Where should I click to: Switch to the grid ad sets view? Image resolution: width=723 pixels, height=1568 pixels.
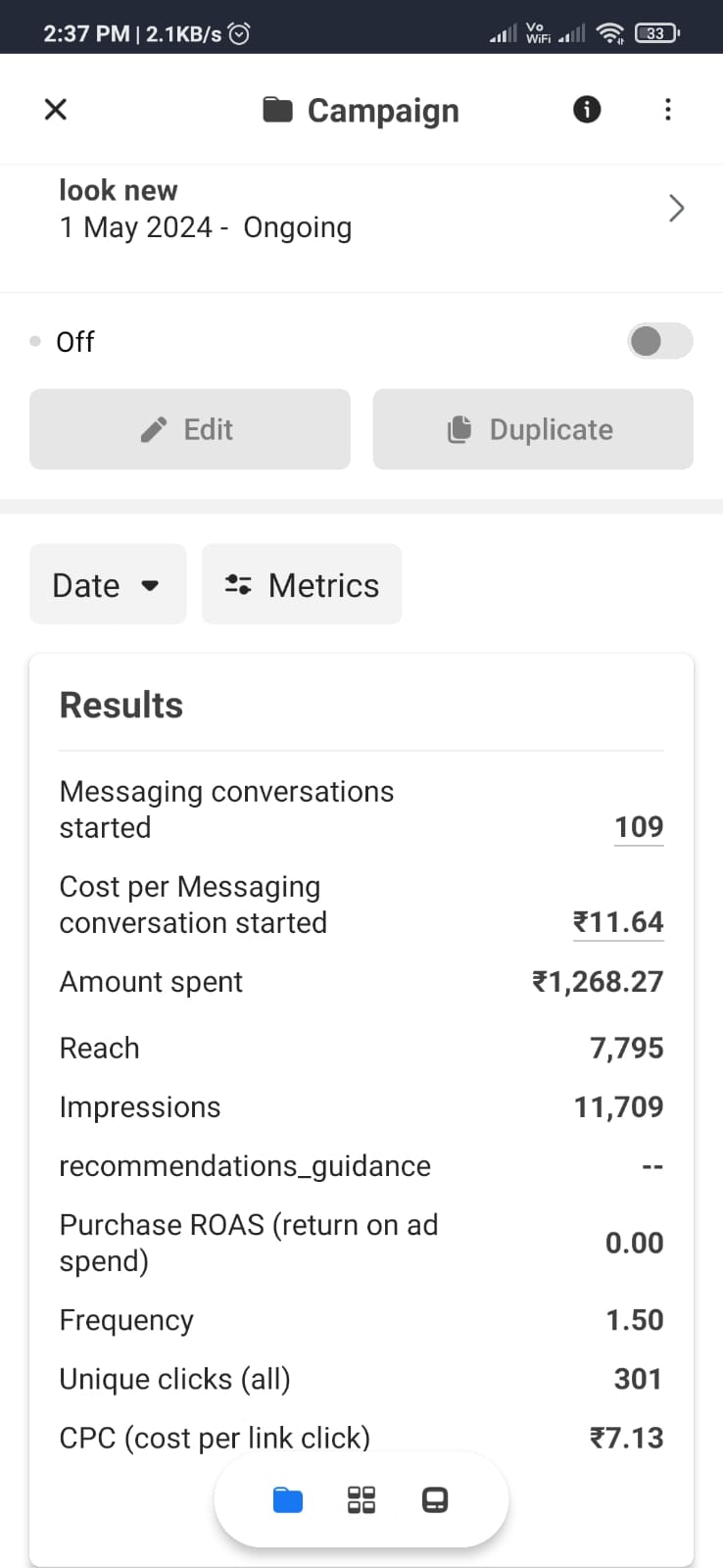click(x=361, y=1500)
